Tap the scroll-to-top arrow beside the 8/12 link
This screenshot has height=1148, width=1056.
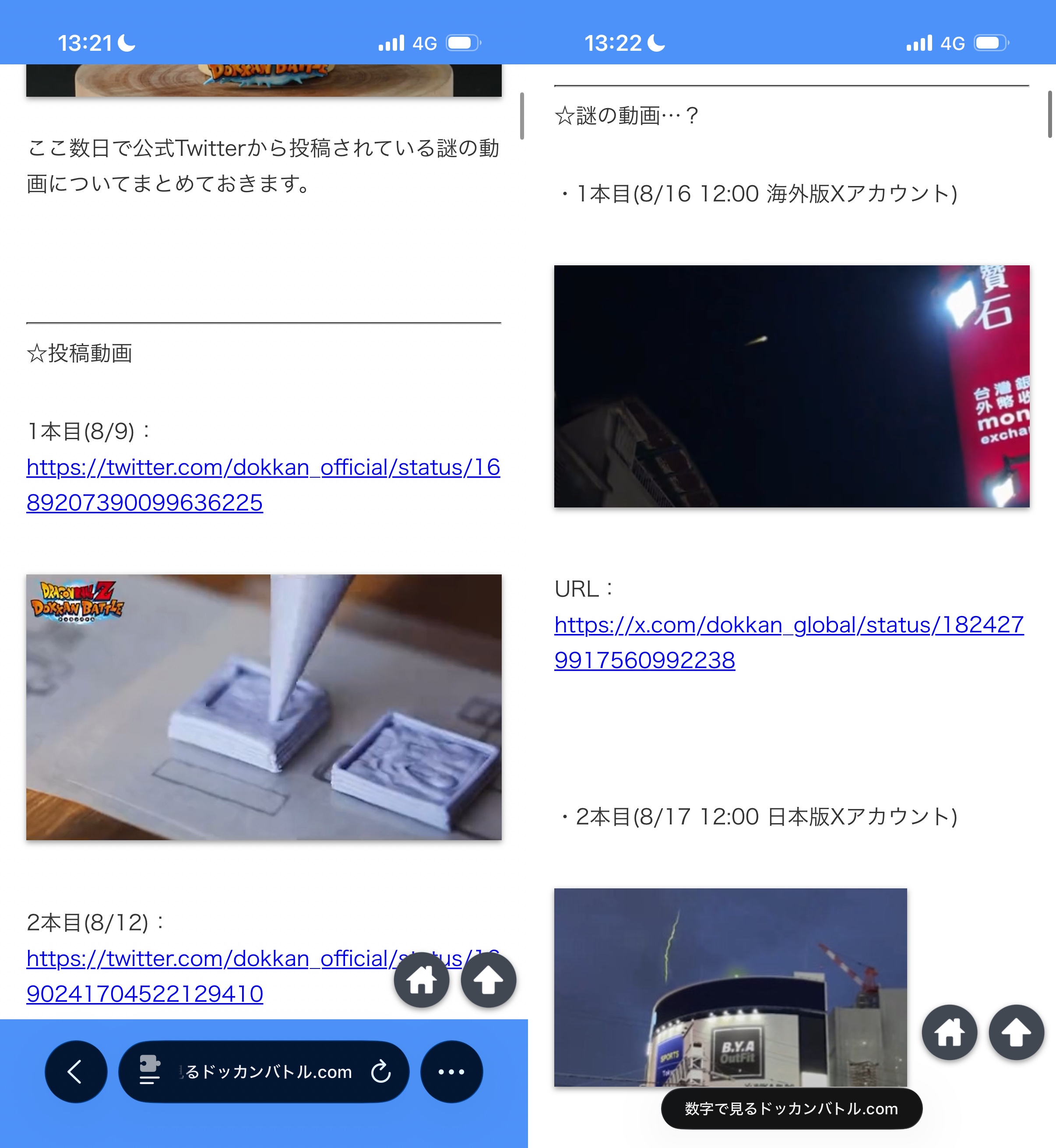[x=489, y=980]
